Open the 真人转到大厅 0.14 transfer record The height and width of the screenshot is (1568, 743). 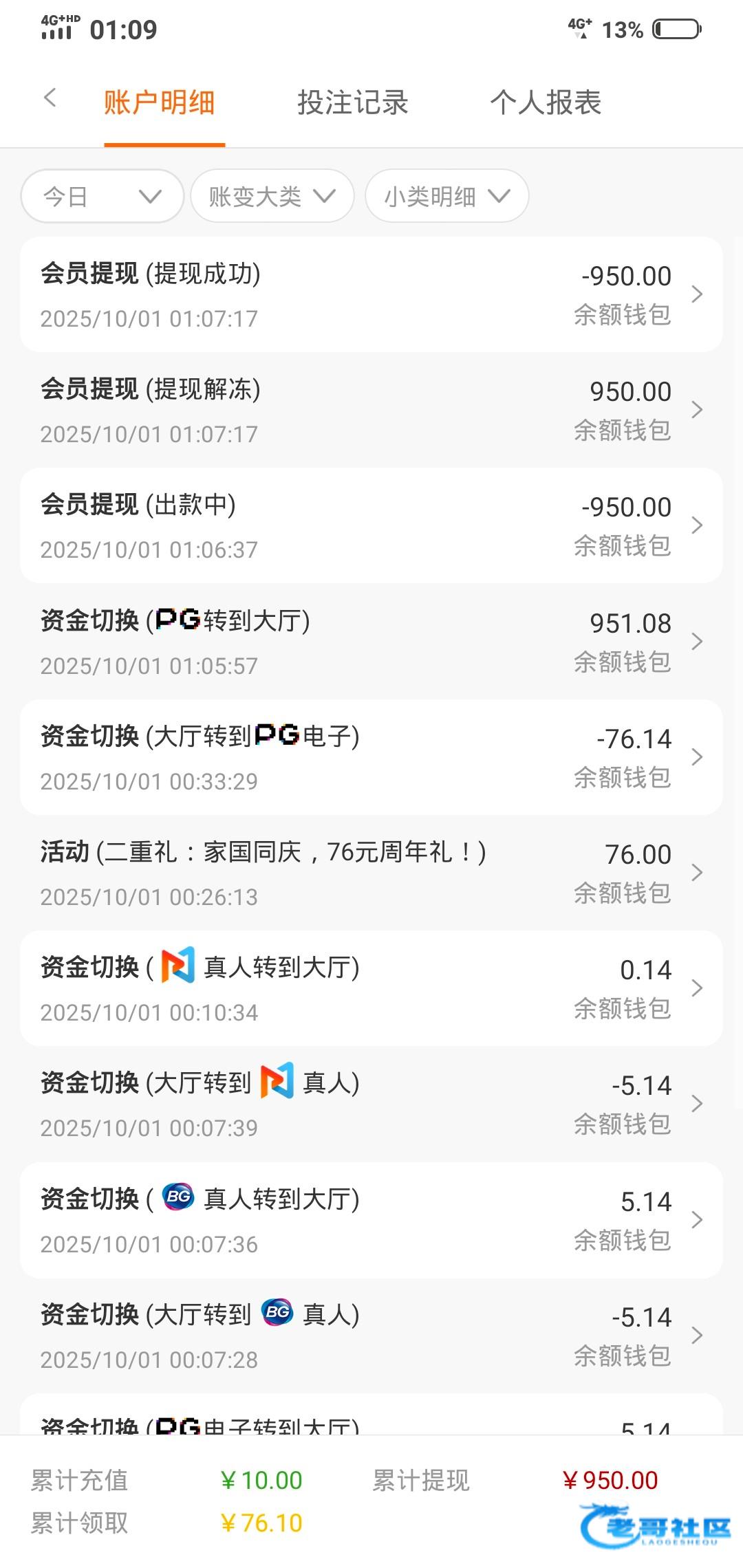pyautogui.click(x=371, y=988)
